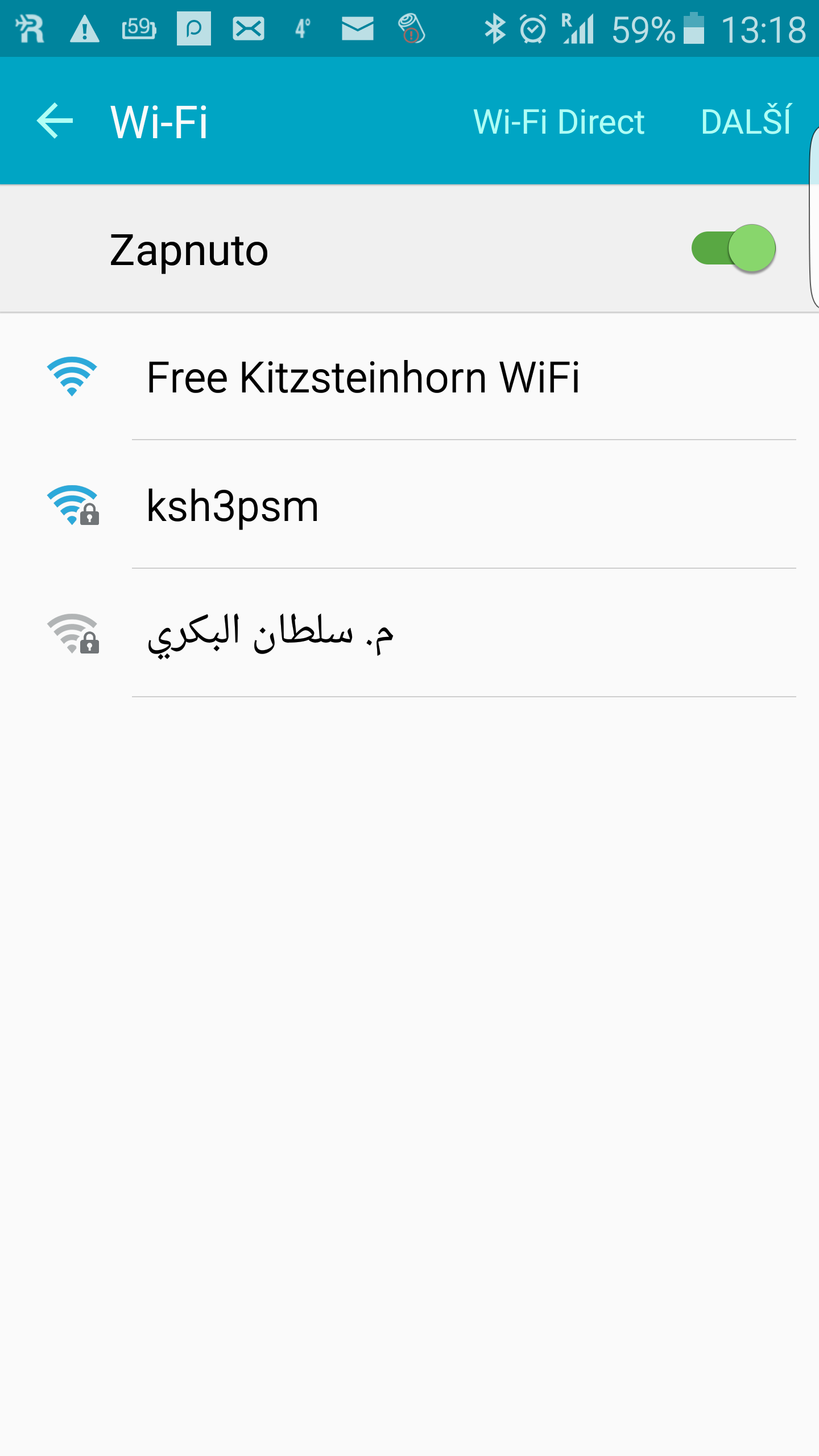Select the secured network with Arabic name
Image resolution: width=819 pixels, height=1456 pixels.
pyautogui.click(x=270, y=634)
